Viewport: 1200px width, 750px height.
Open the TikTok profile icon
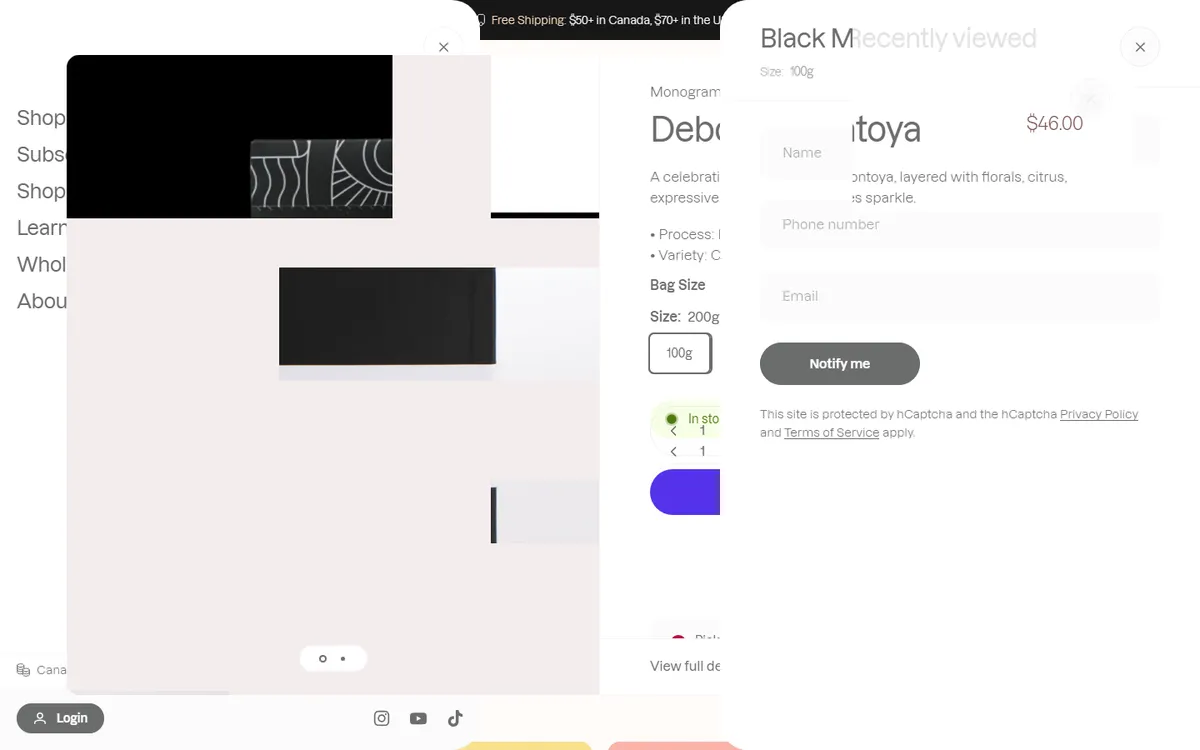(x=455, y=718)
